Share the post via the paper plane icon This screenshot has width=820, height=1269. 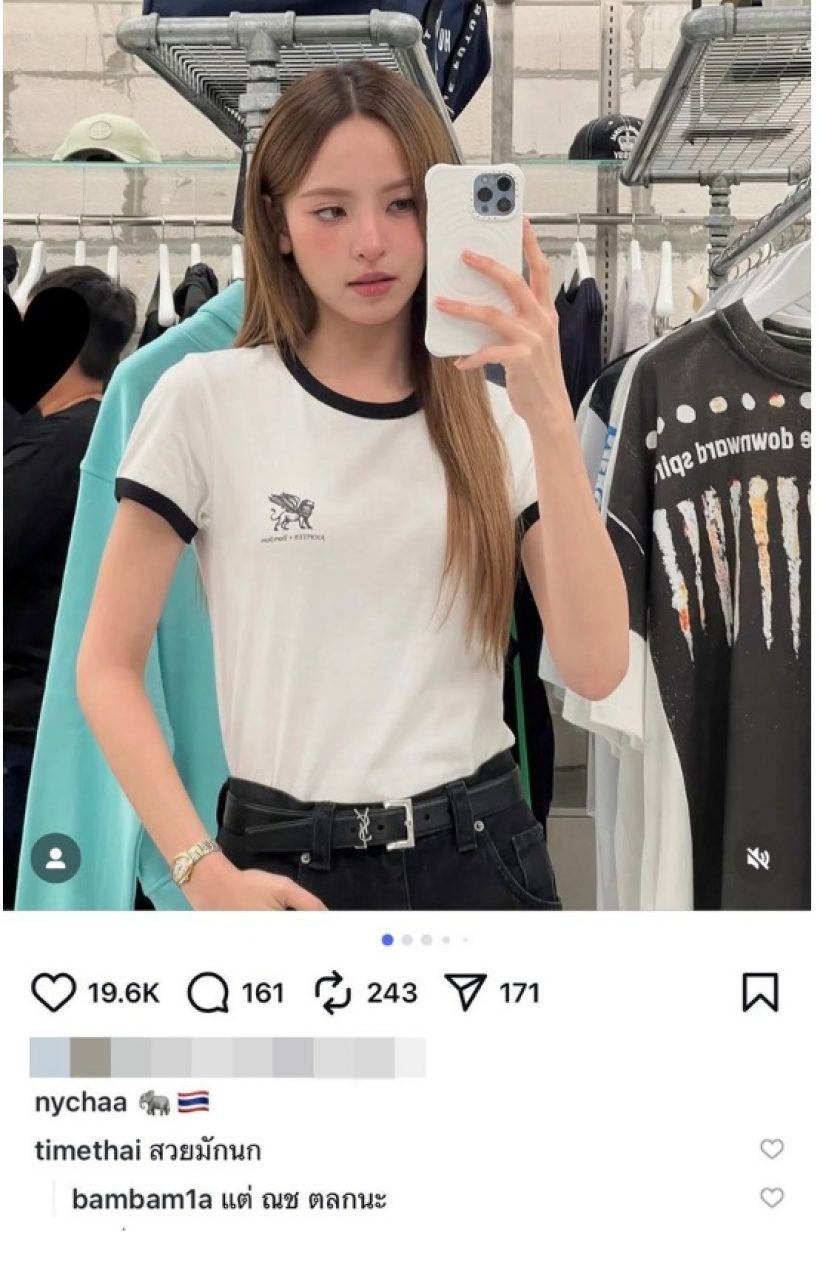463,992
